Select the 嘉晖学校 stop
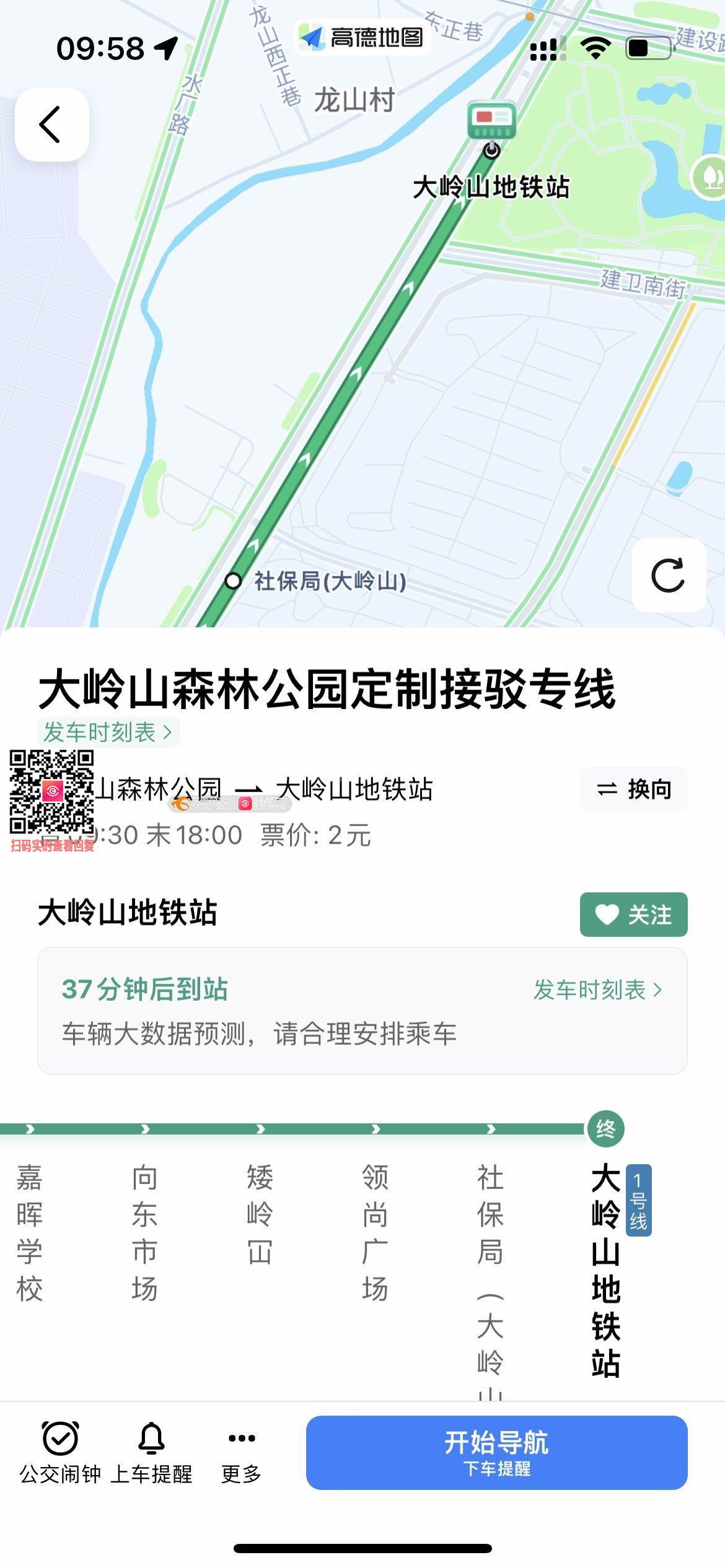725x1568 pixels. pyautogui.click(x=29, y=1232)
